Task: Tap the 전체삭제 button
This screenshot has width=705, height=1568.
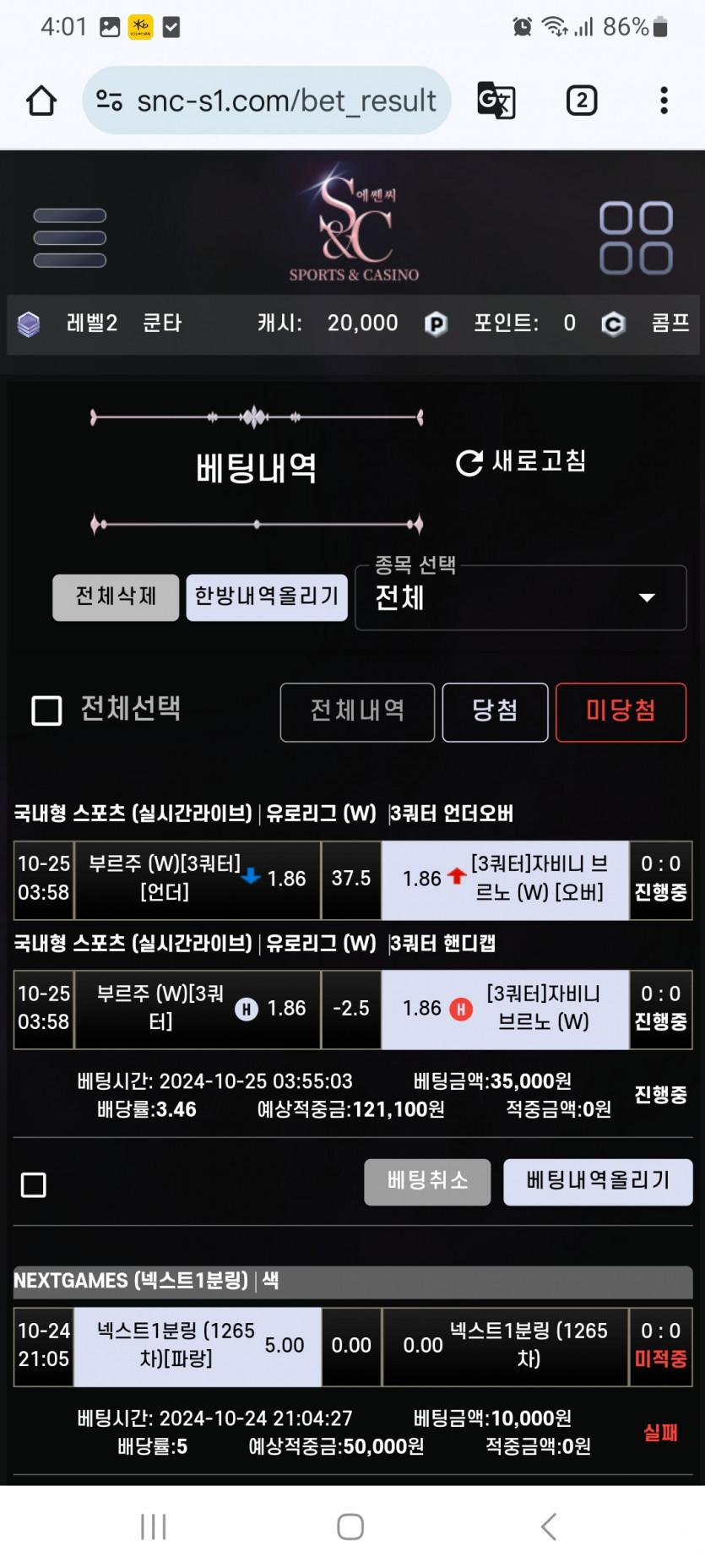Action: [x=116, y=596]
